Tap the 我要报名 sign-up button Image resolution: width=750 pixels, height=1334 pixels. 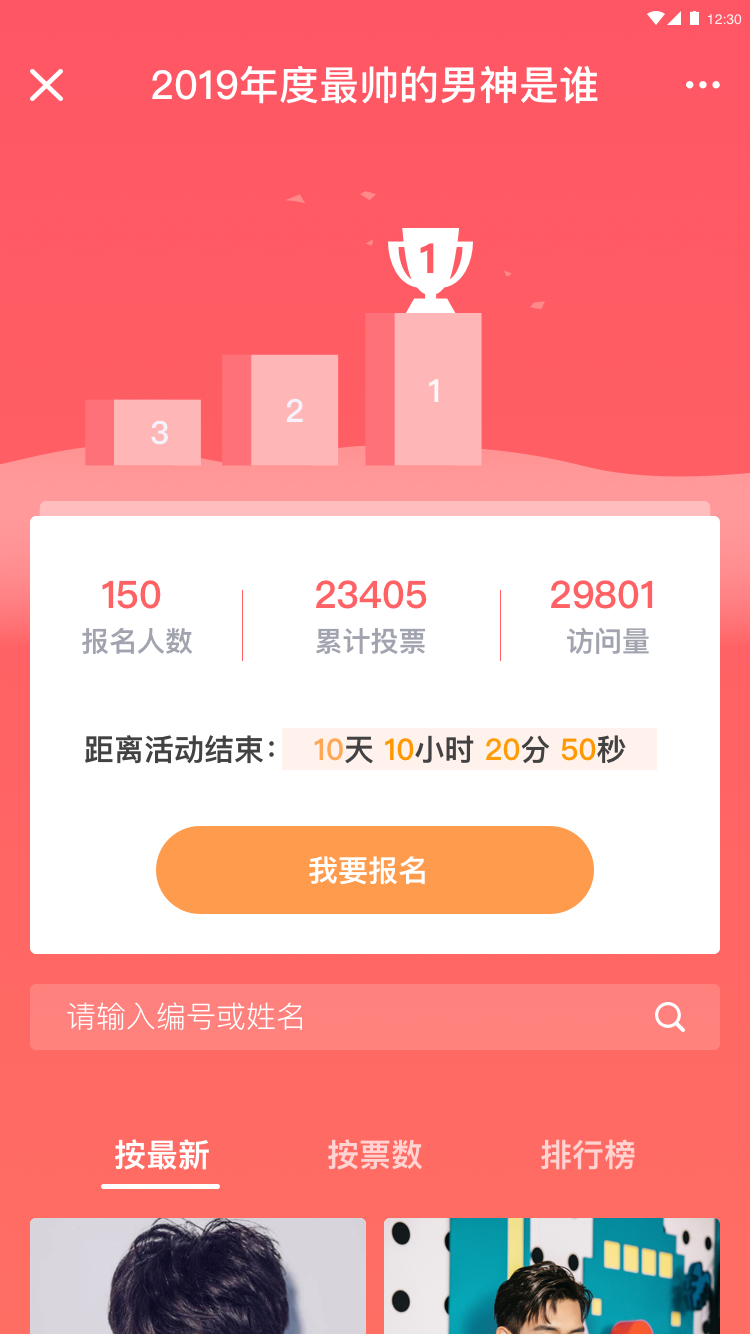coord(374,870)
